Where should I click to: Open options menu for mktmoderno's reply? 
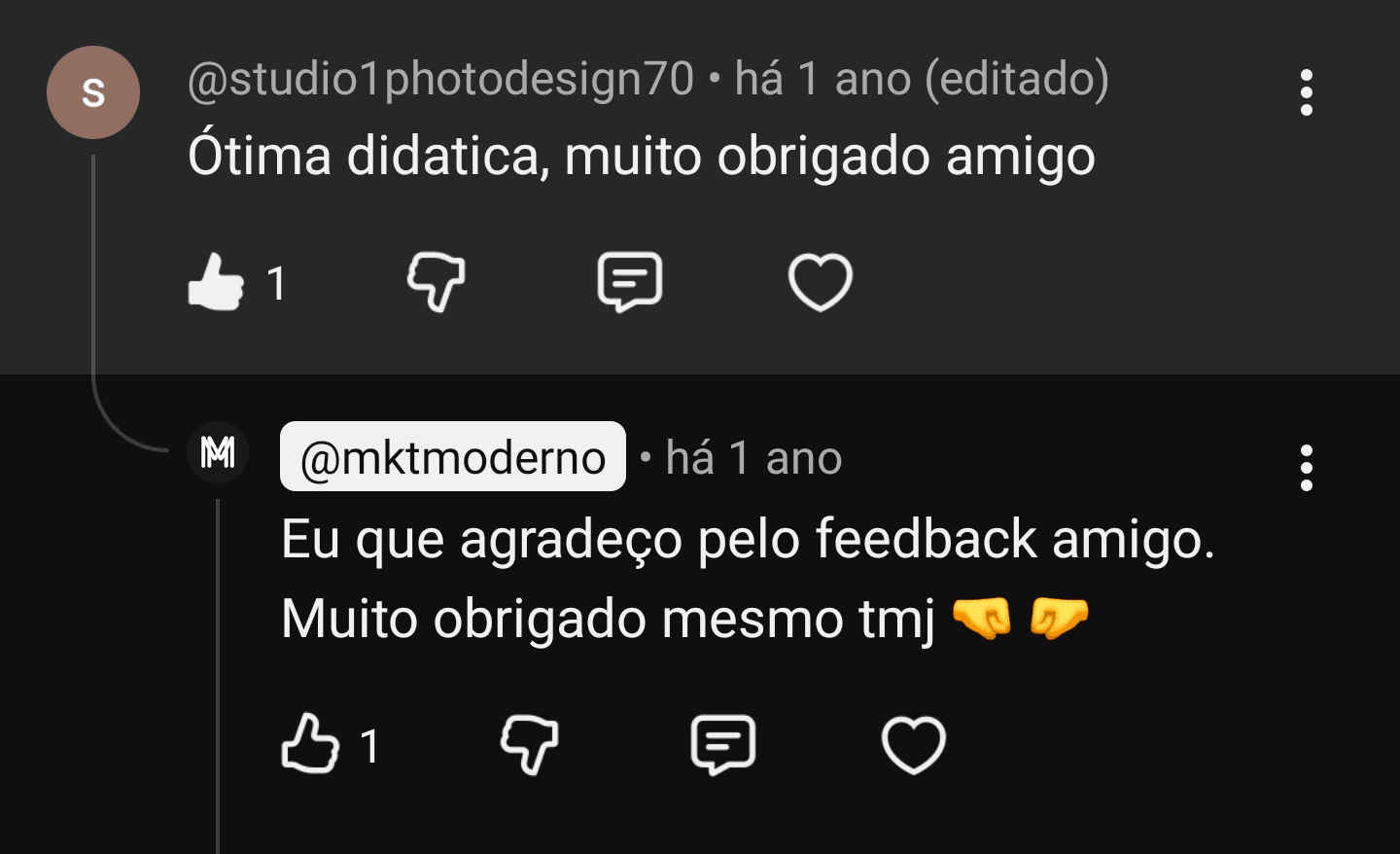(1306, 468)
